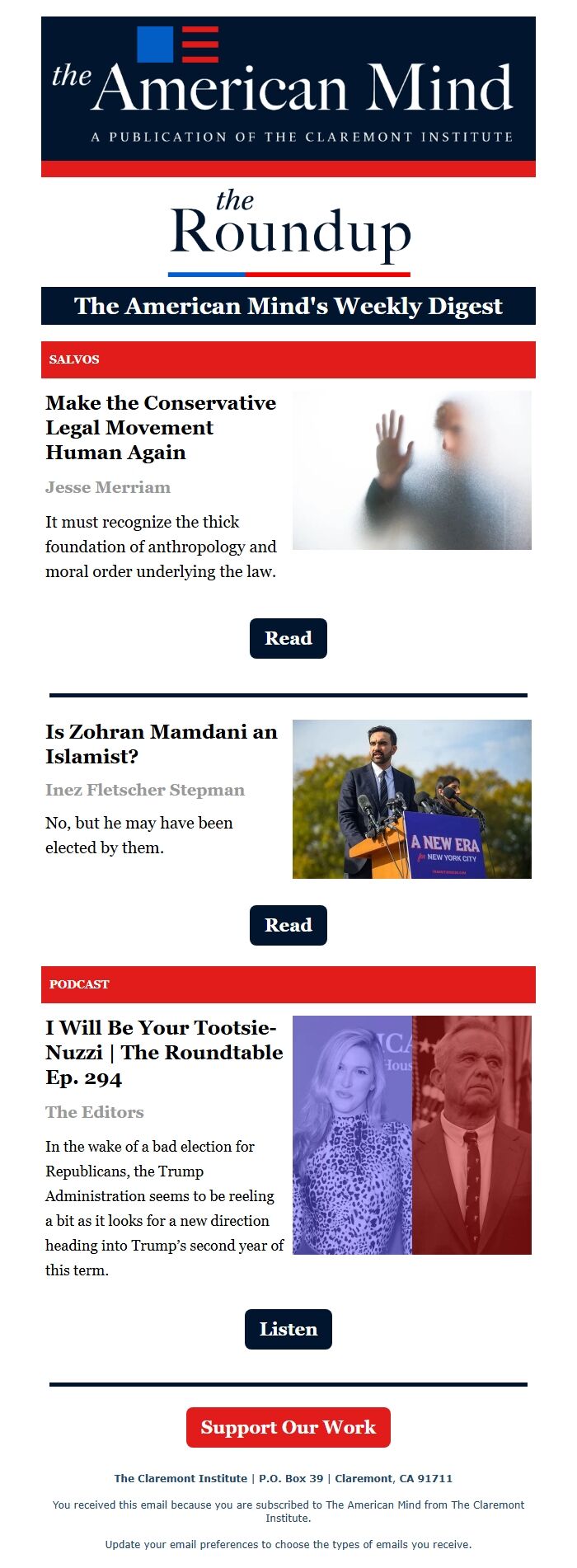Open the American Mind header banner
Image resolution: width=577 pixels, height=1568 pixels.
pos(288,89)
